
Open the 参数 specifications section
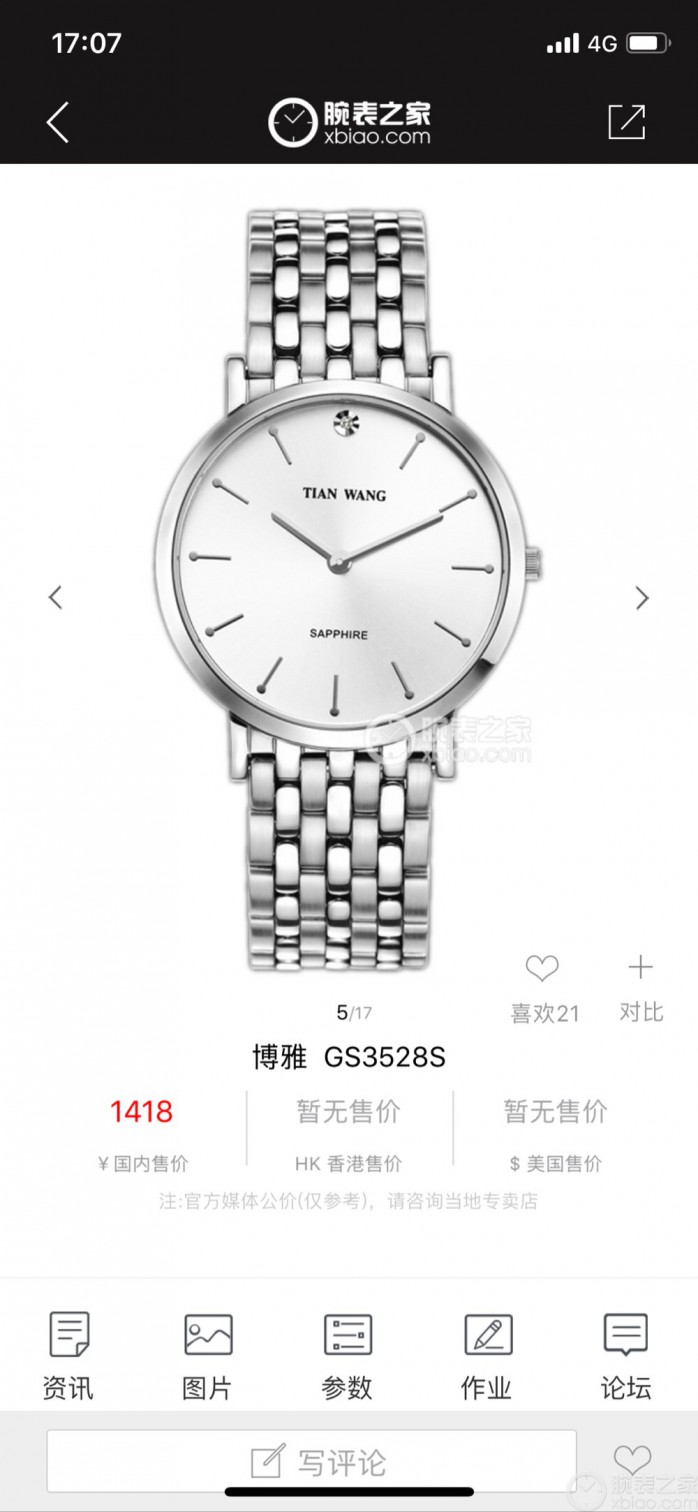(347, 1353)
